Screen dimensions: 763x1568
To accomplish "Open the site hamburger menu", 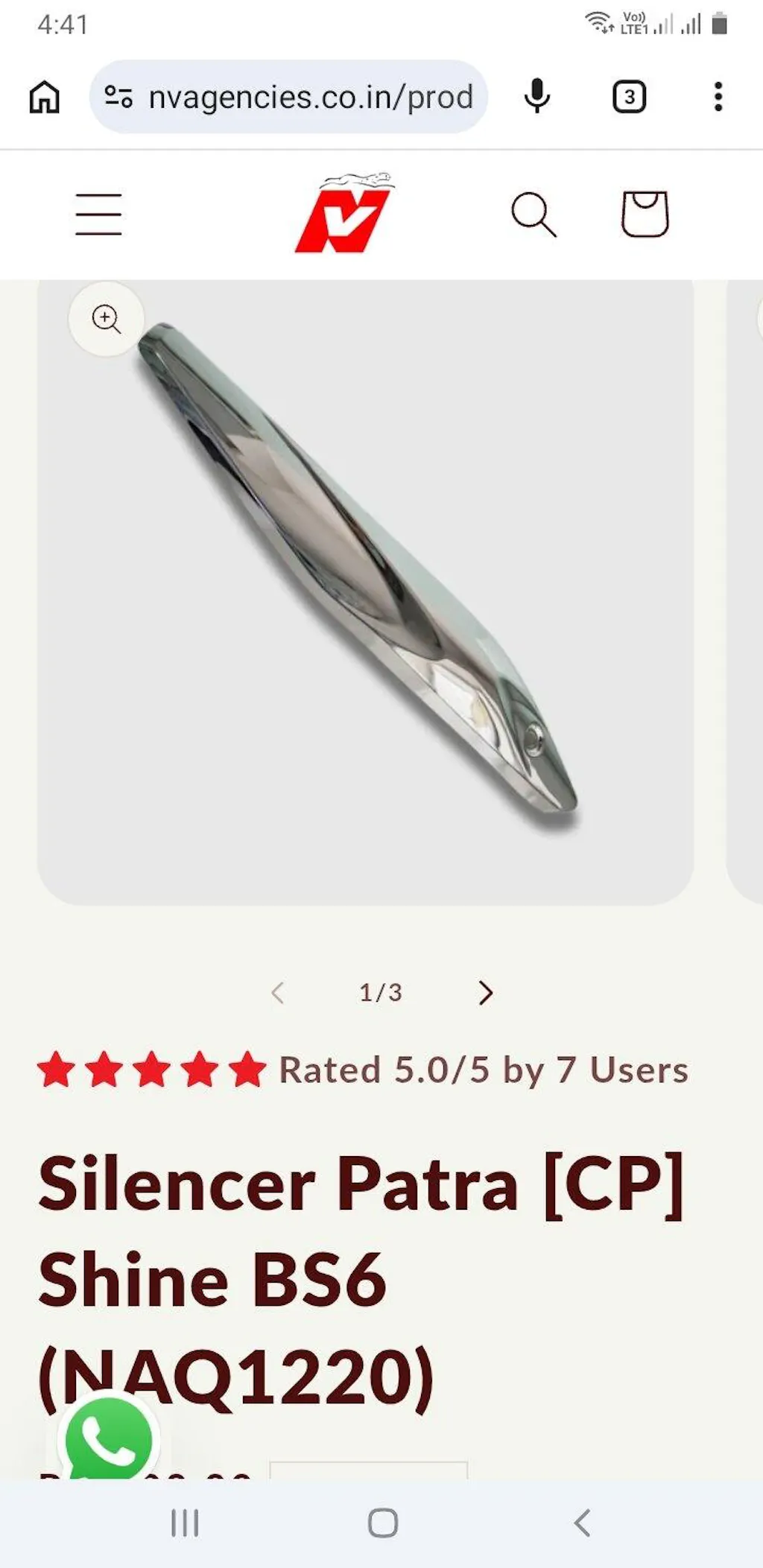I will [x=98, y=215].
